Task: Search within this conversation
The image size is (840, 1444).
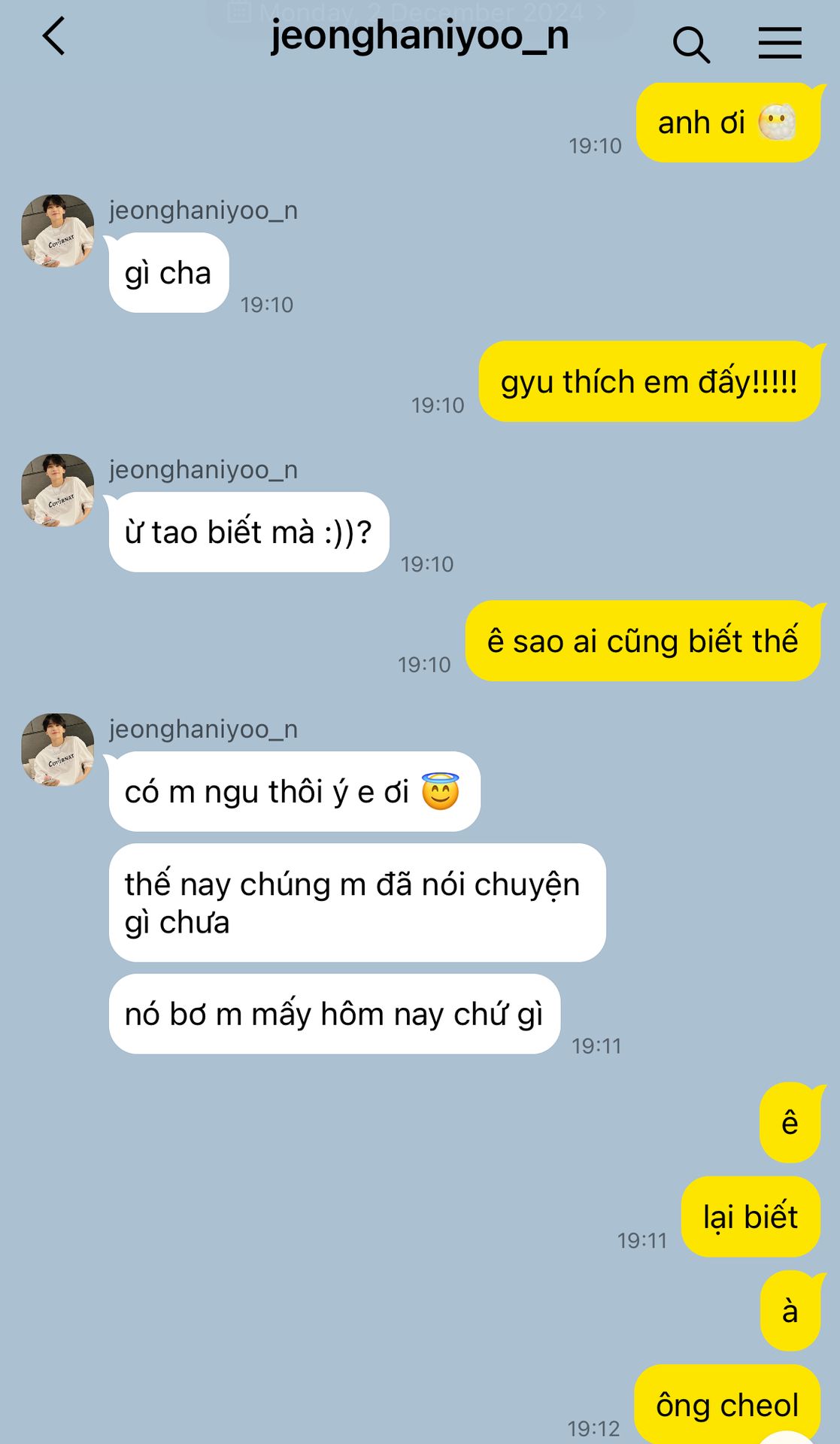Action: point(690,44)
